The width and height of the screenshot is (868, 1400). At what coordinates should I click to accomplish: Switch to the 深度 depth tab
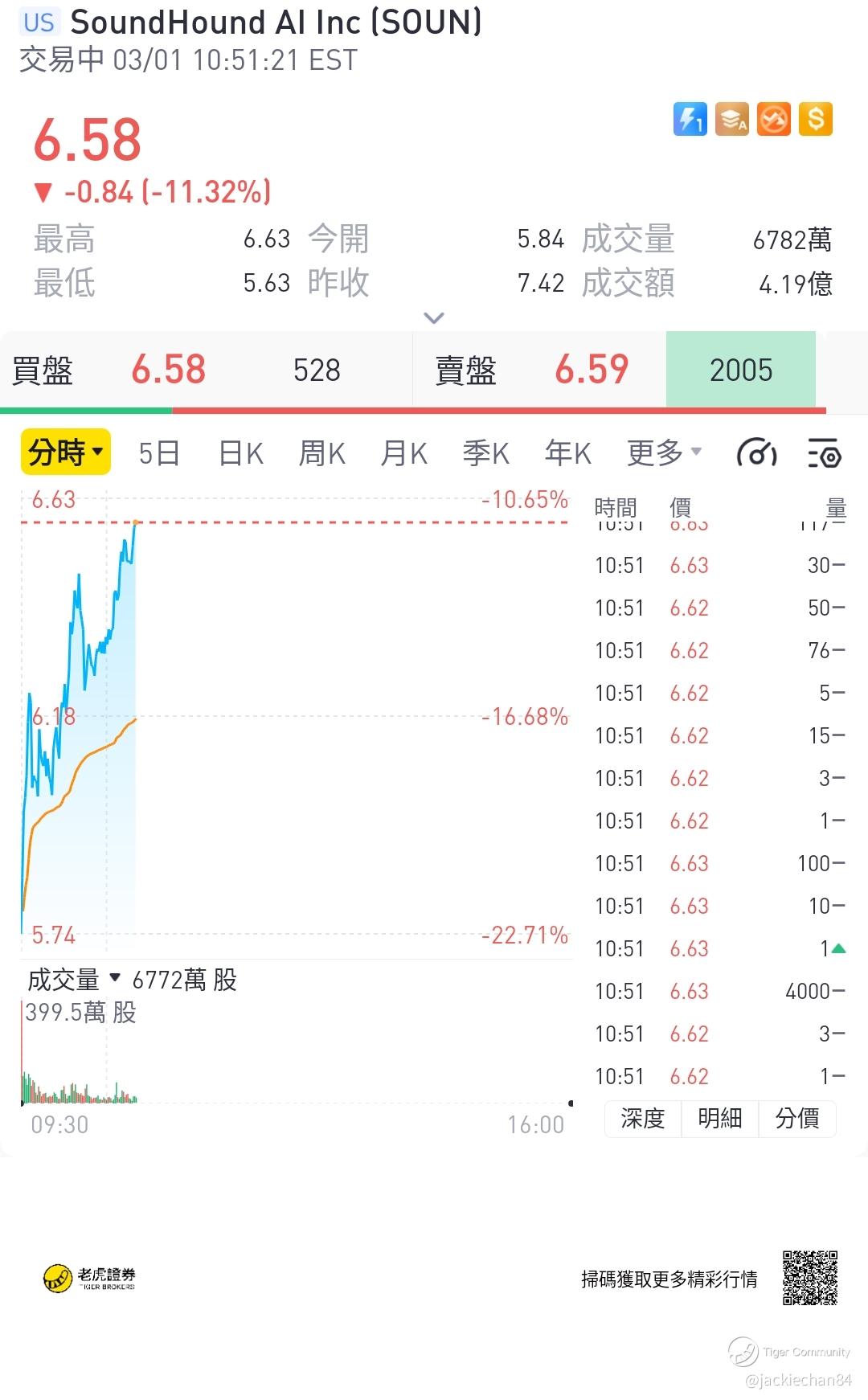tap(643, 1118)
